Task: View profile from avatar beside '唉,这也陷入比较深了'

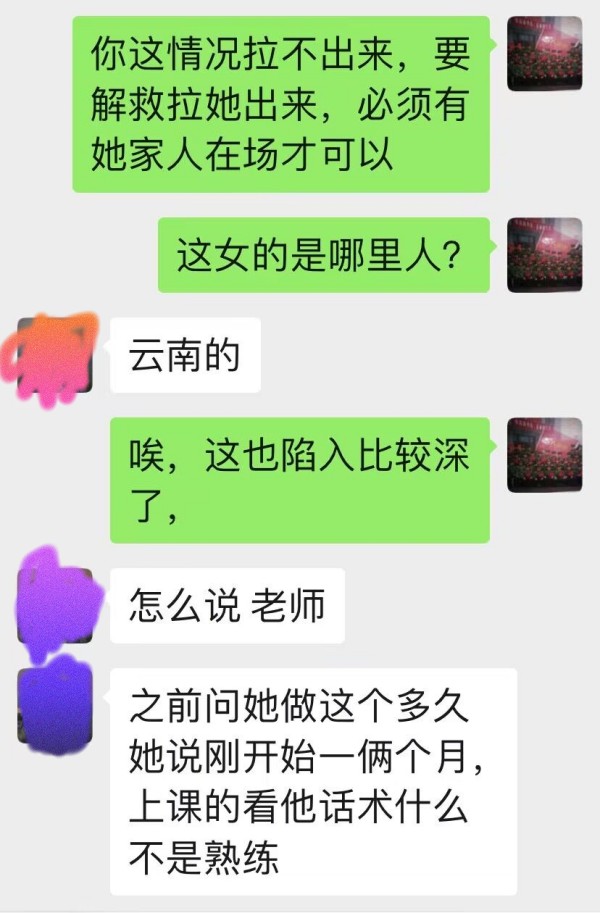Action: (545, 455)
